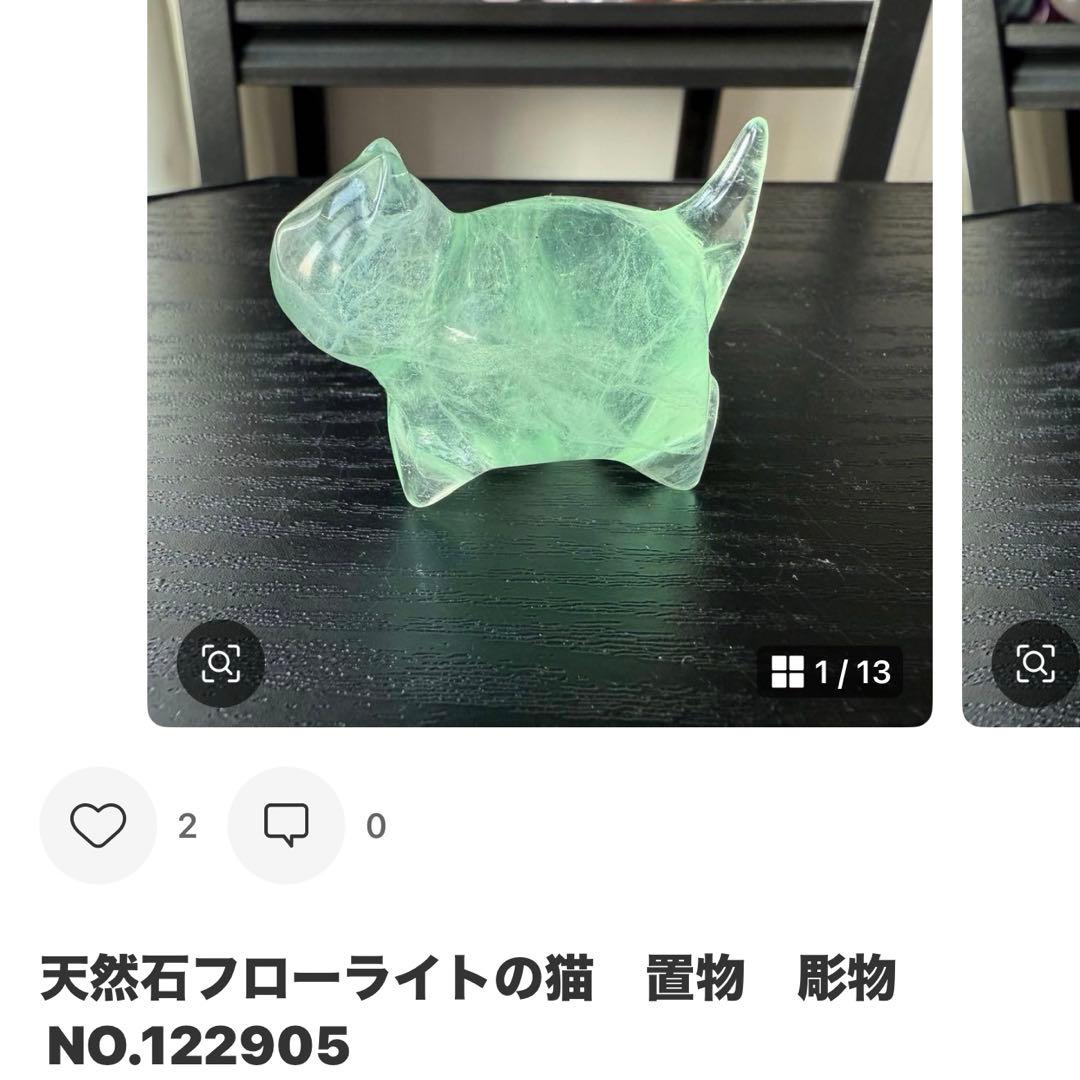Open the fluorite cat product photo

(x=540, y=330)
